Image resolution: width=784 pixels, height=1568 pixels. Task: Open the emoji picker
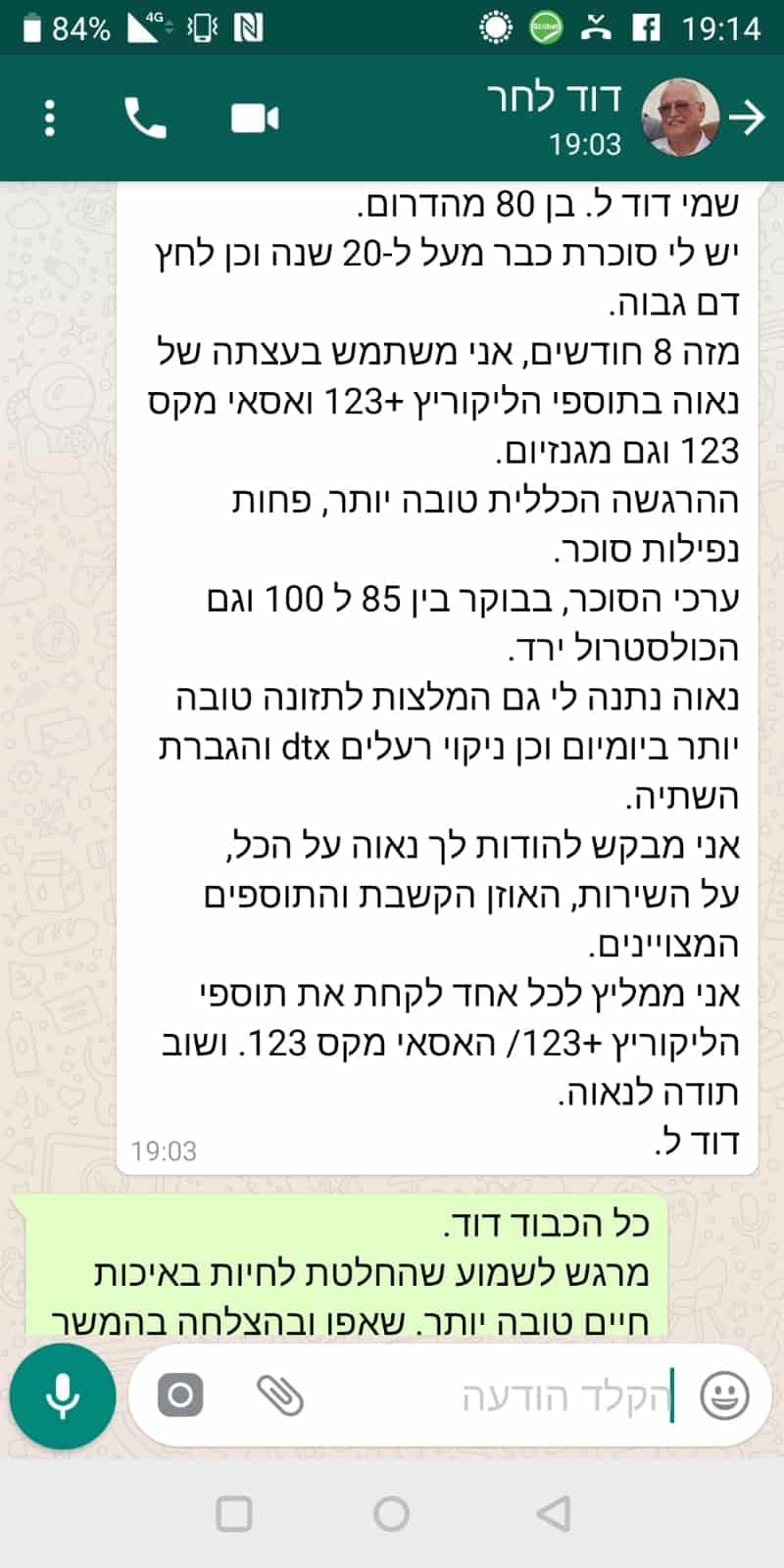click(x=724, y=1396)
